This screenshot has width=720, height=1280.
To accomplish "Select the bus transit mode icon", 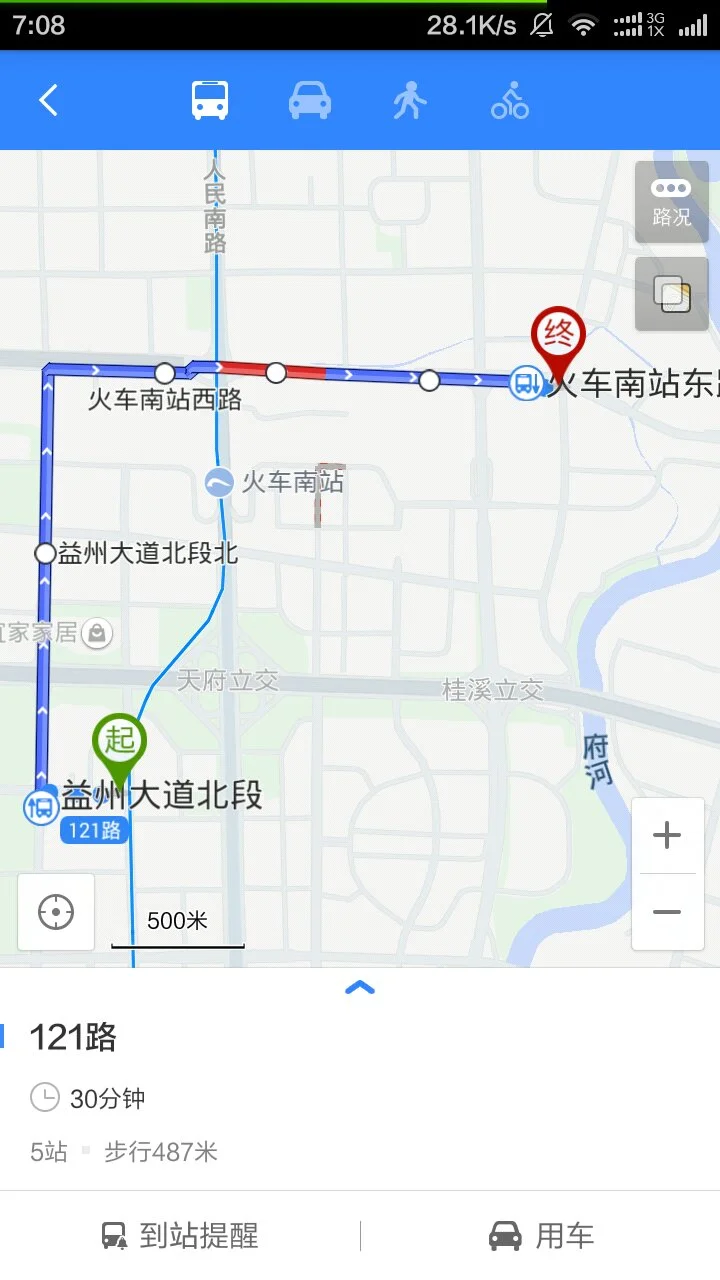I will click(208, 99).
